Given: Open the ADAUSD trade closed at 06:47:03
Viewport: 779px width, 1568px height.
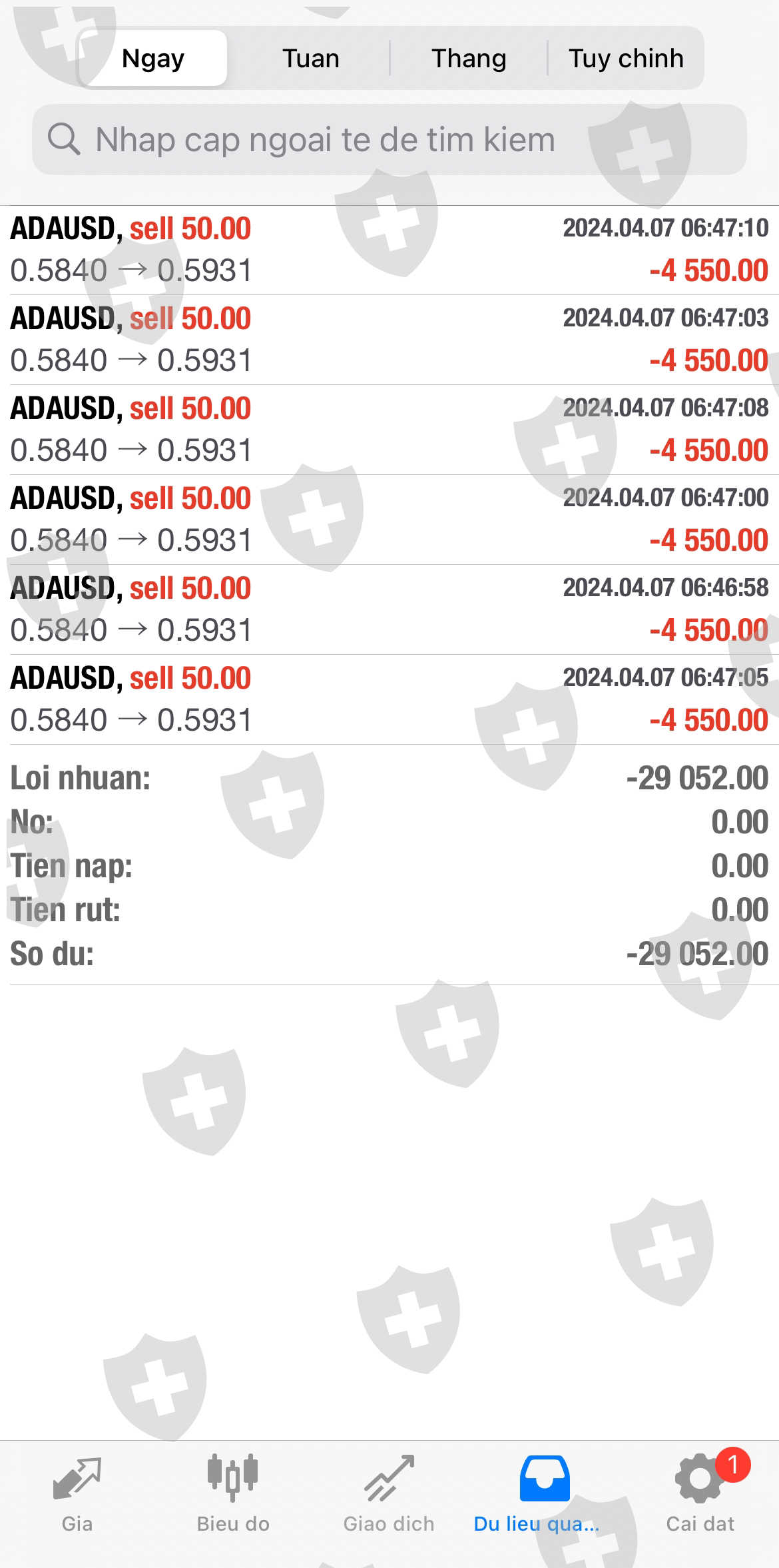Looking at the screenshot, I should click(x=389, y=340).
